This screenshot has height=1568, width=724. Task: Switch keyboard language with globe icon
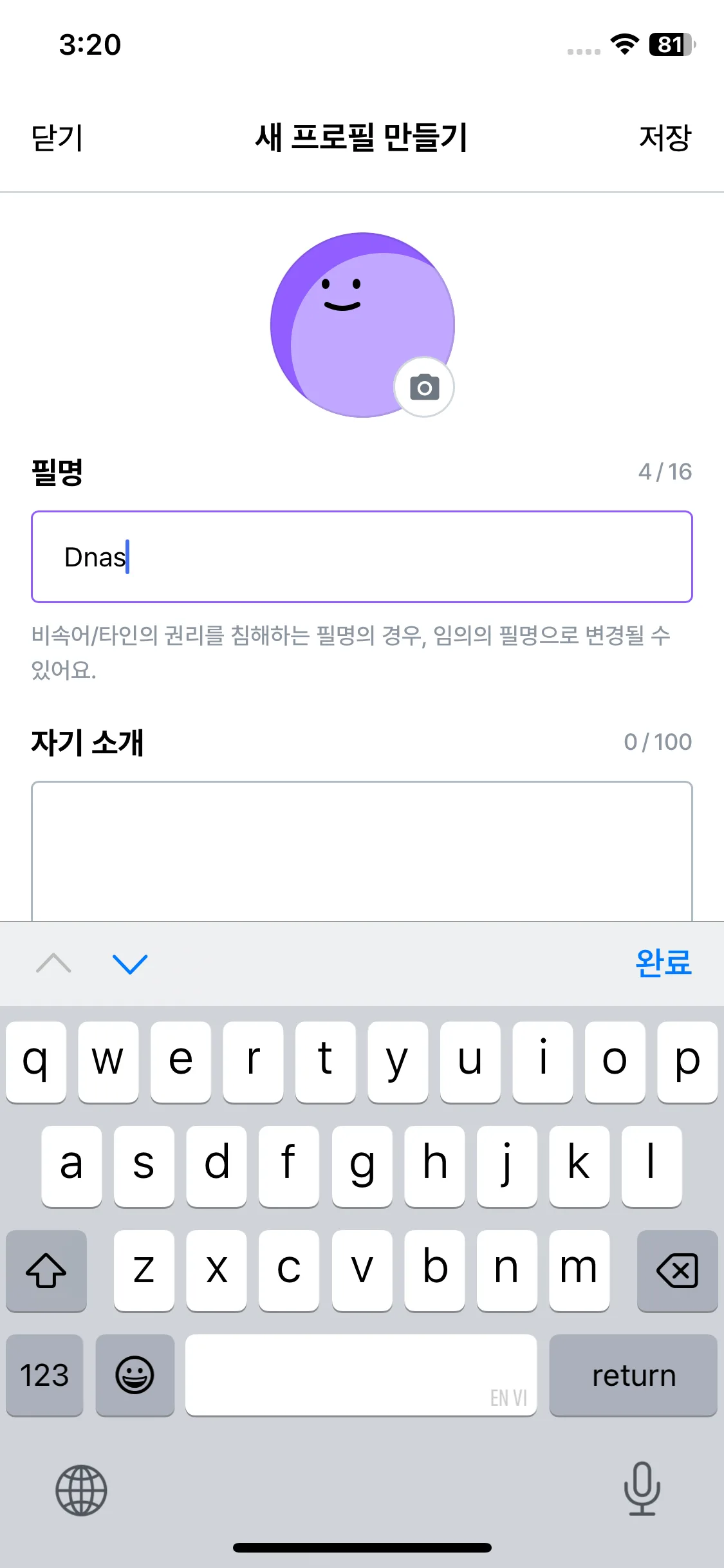click(81, 1490)
